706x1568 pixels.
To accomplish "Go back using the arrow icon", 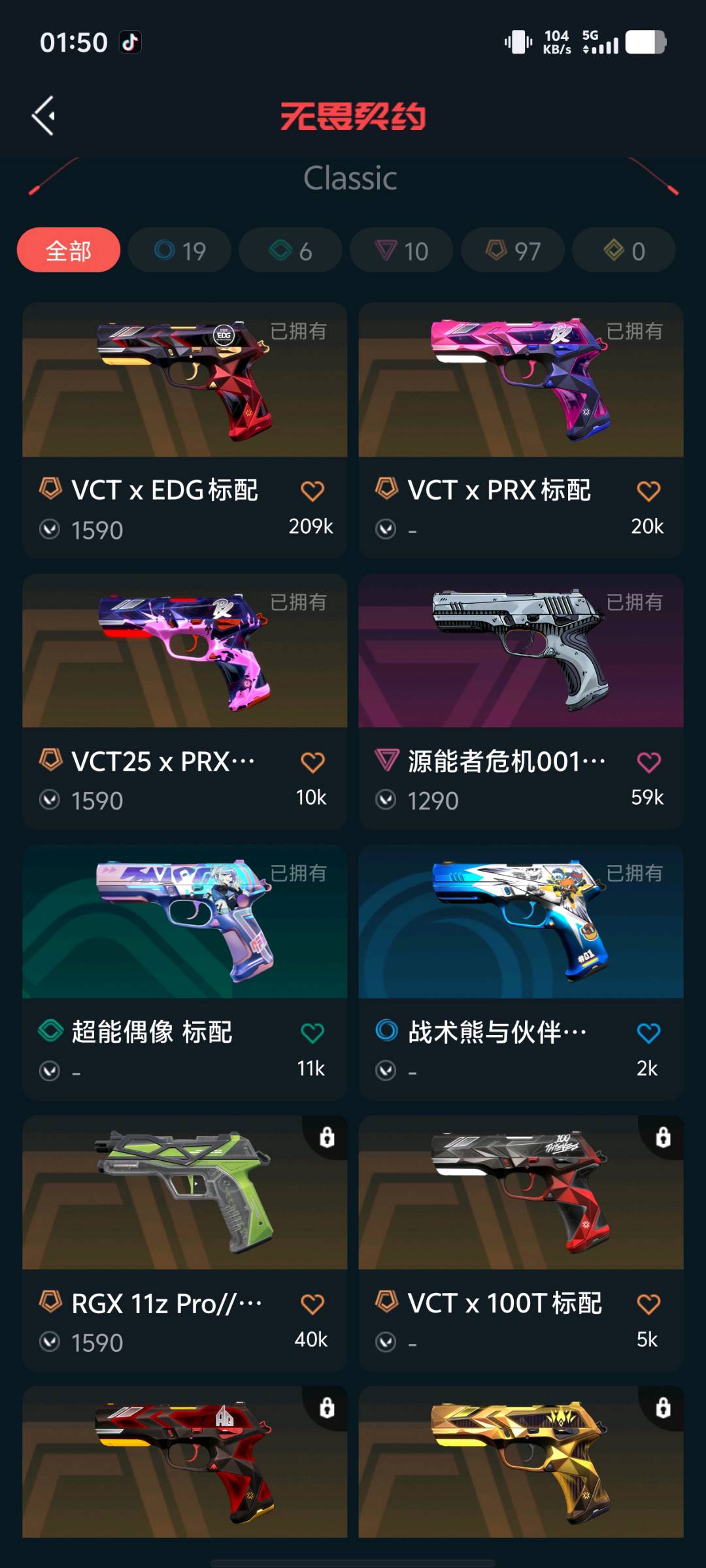I will coord(44,116).
